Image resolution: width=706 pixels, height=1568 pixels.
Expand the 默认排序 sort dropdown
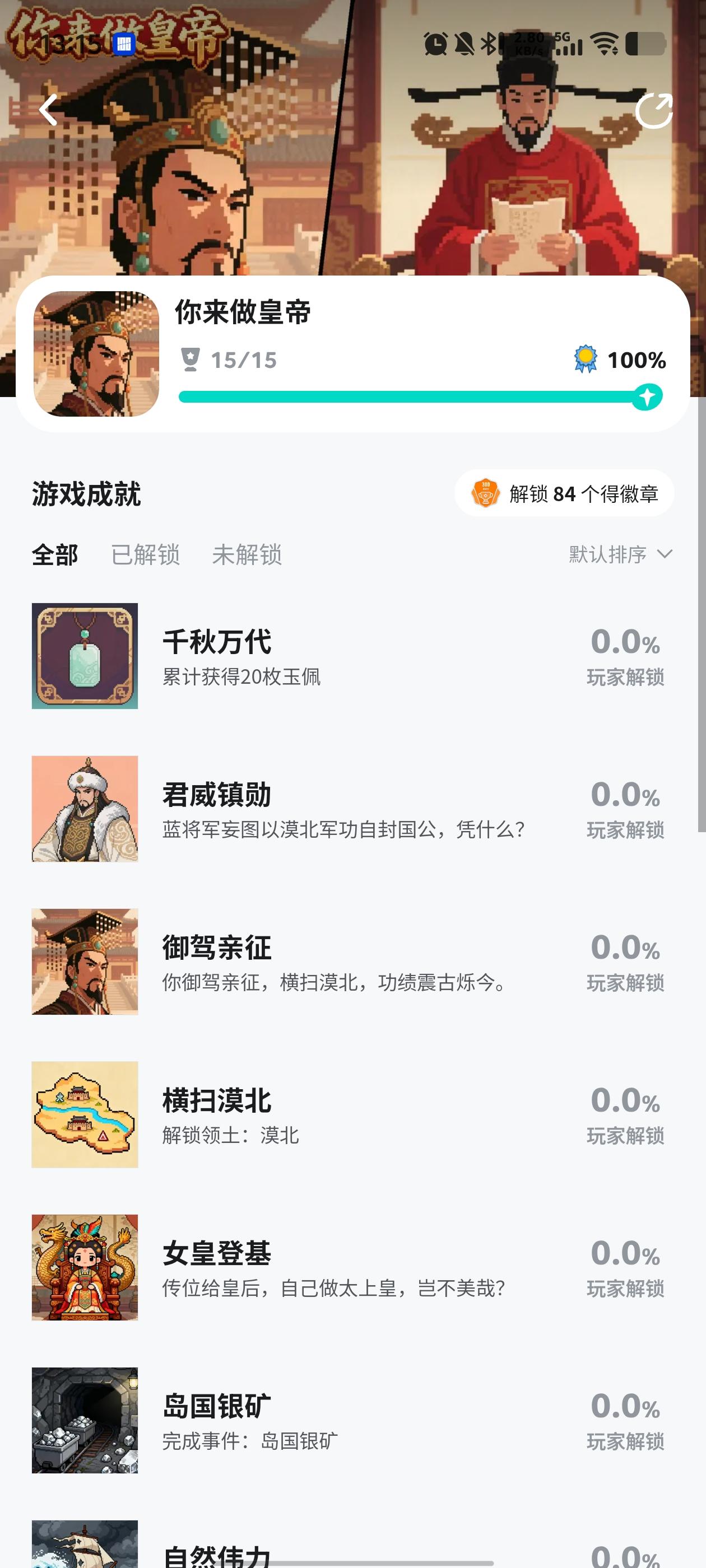pyautogui.click(x=620, y=554)
